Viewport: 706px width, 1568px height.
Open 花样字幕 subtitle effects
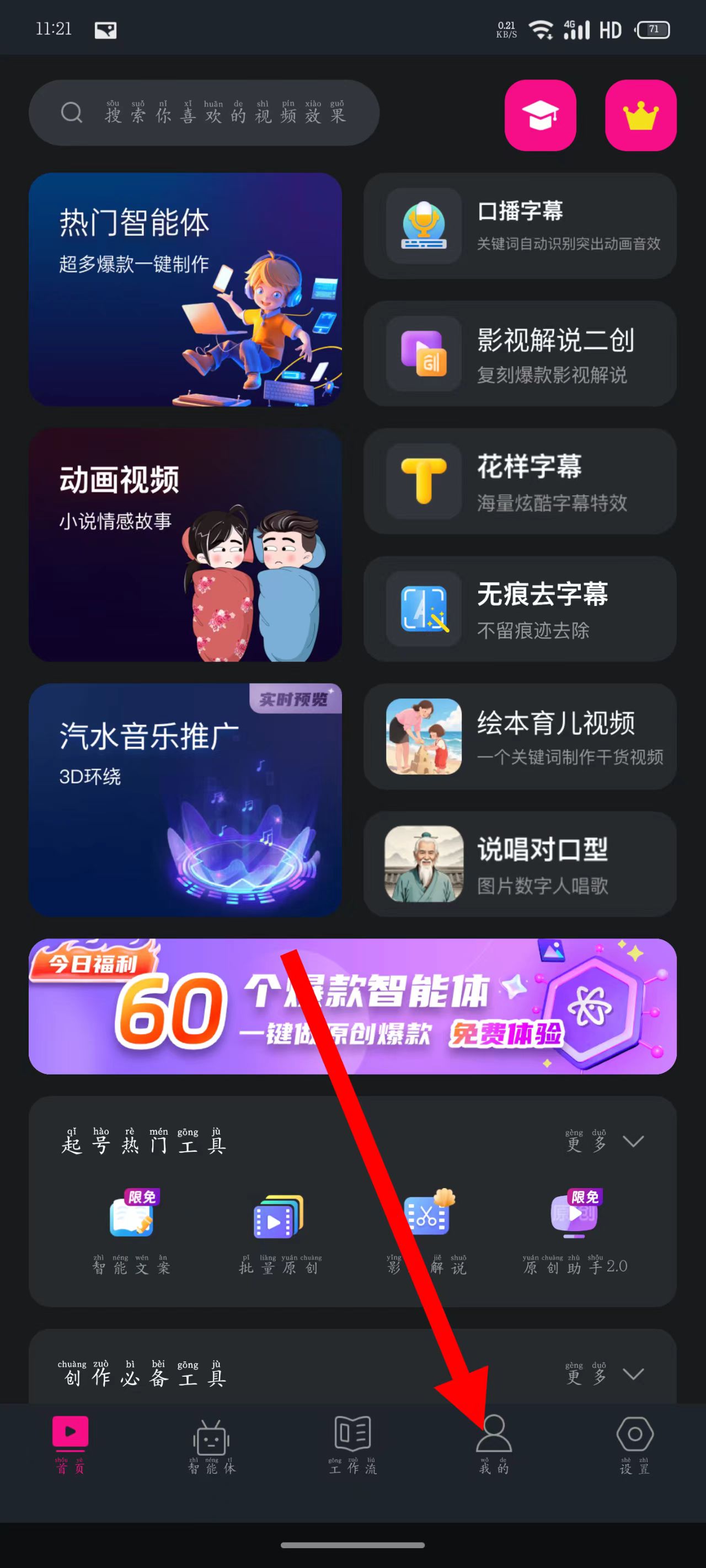520,481
